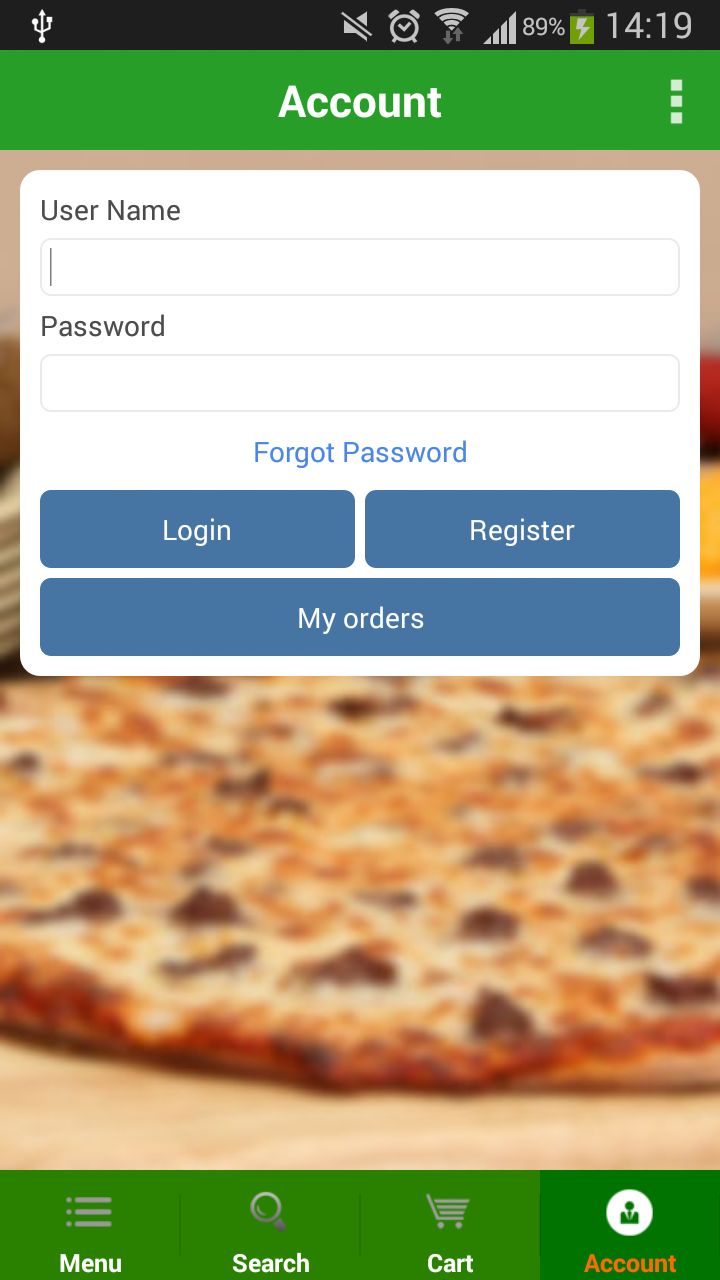720x1280 pixels.
Task: Open the Forgot Password link
Action: tap(360, 453)
